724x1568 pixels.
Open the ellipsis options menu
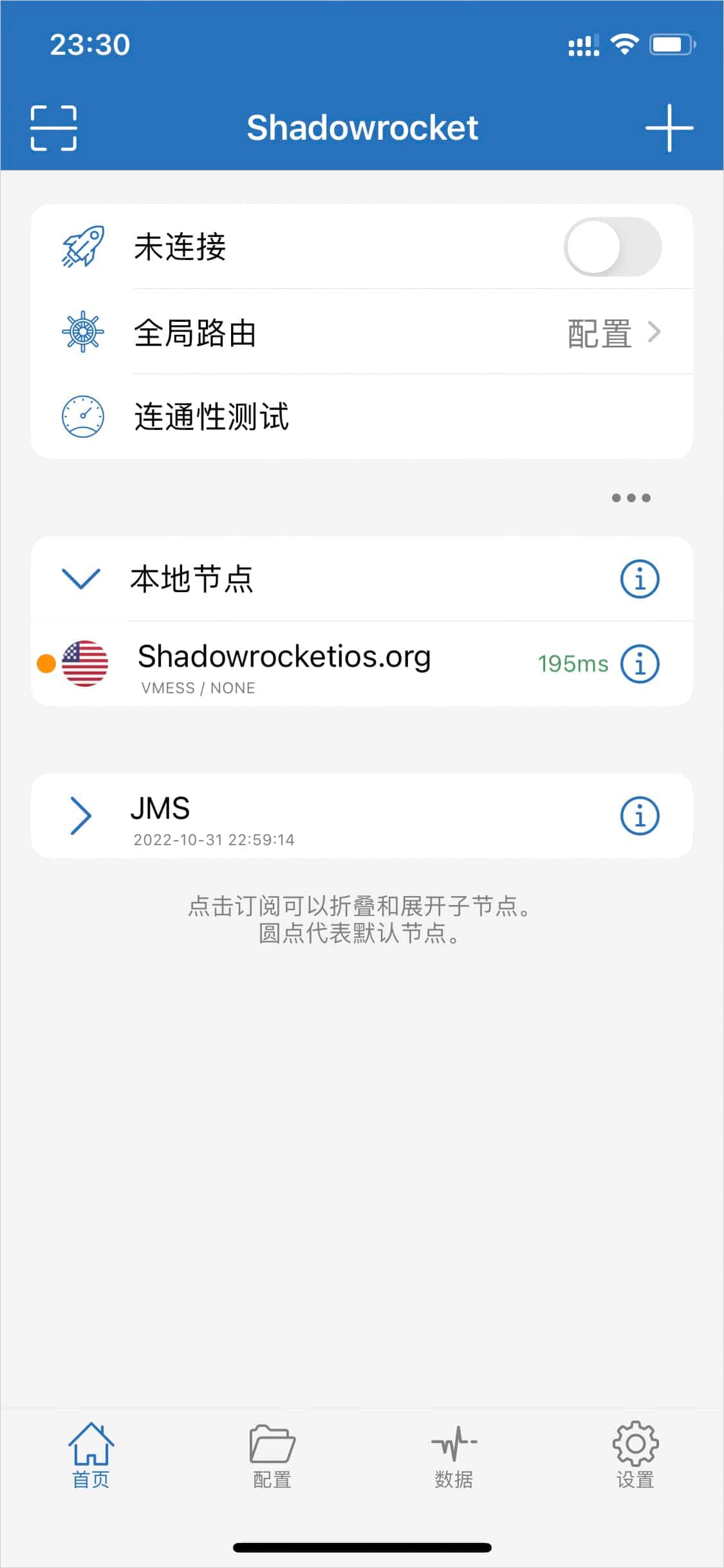click(x=630, y=498)
